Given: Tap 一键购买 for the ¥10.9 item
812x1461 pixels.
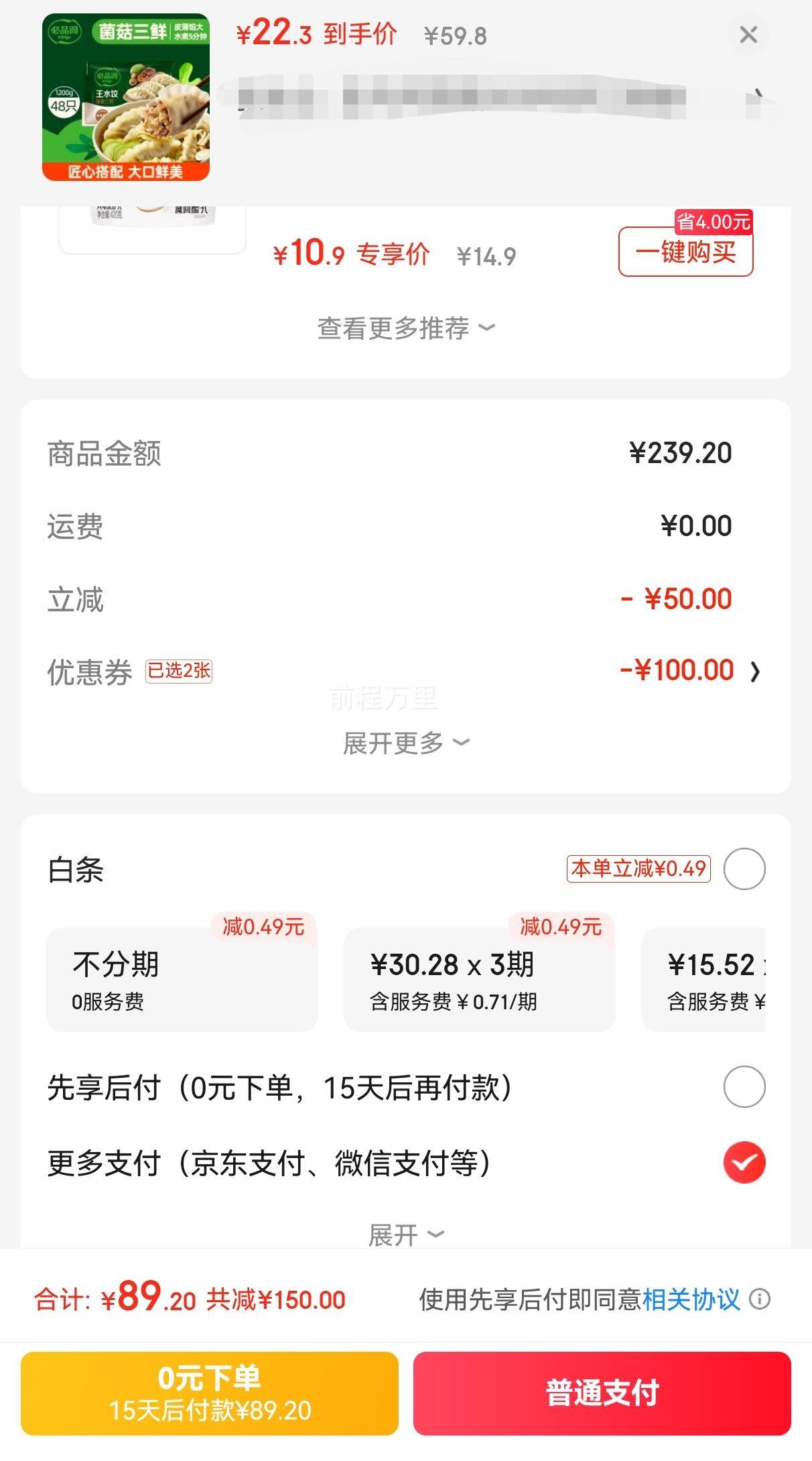Looking at the screenshot, I should 685,252.
